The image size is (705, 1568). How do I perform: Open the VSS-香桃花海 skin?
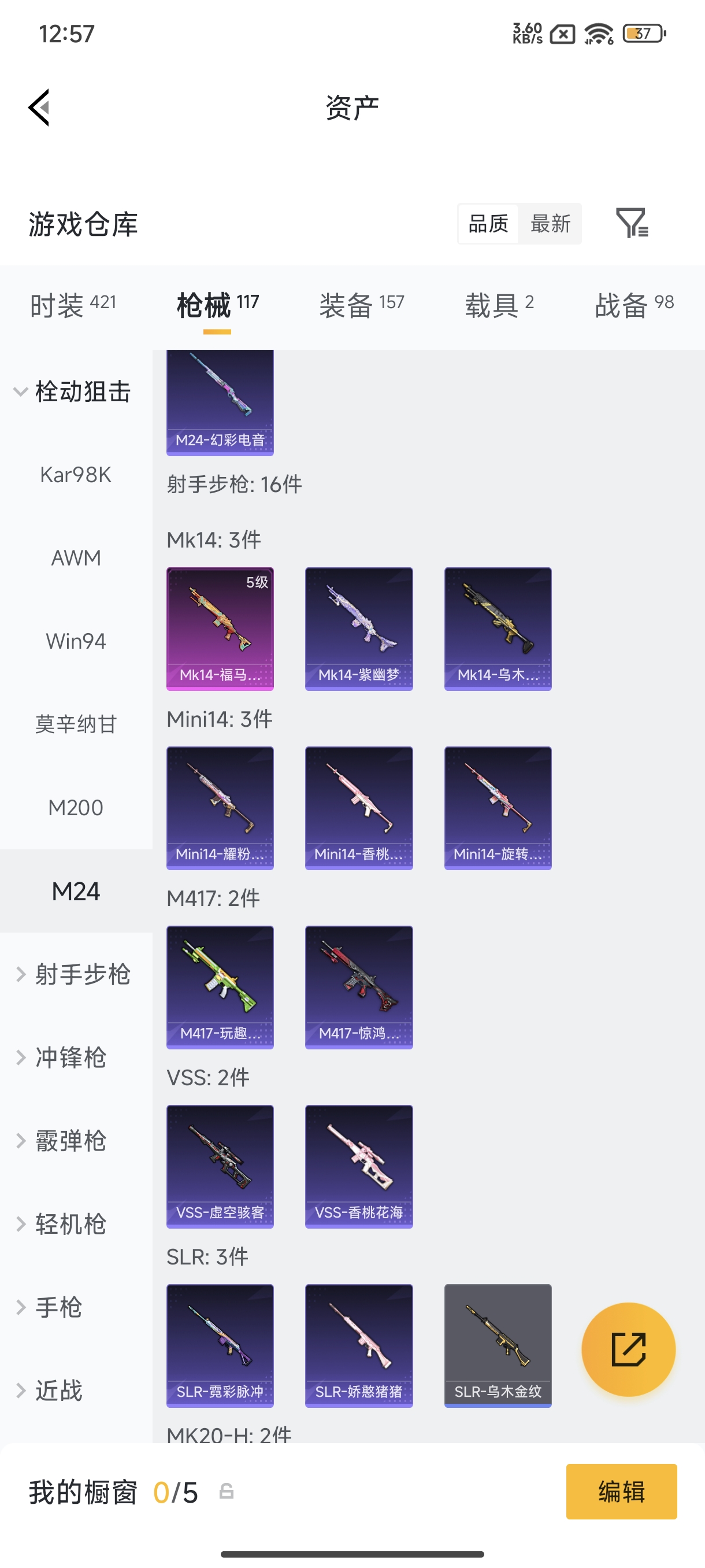click(x=358, y=1166)
